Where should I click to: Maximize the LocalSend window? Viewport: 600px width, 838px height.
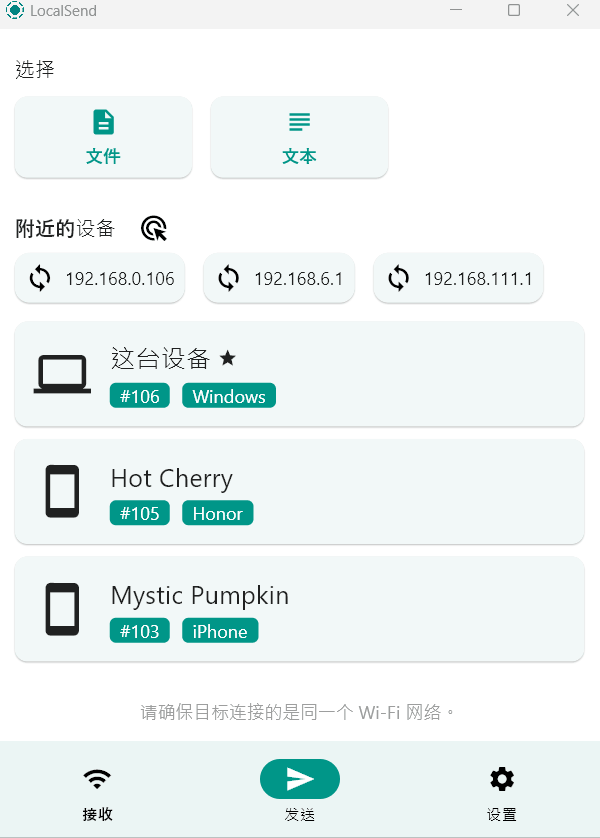(x=514, y=11)
